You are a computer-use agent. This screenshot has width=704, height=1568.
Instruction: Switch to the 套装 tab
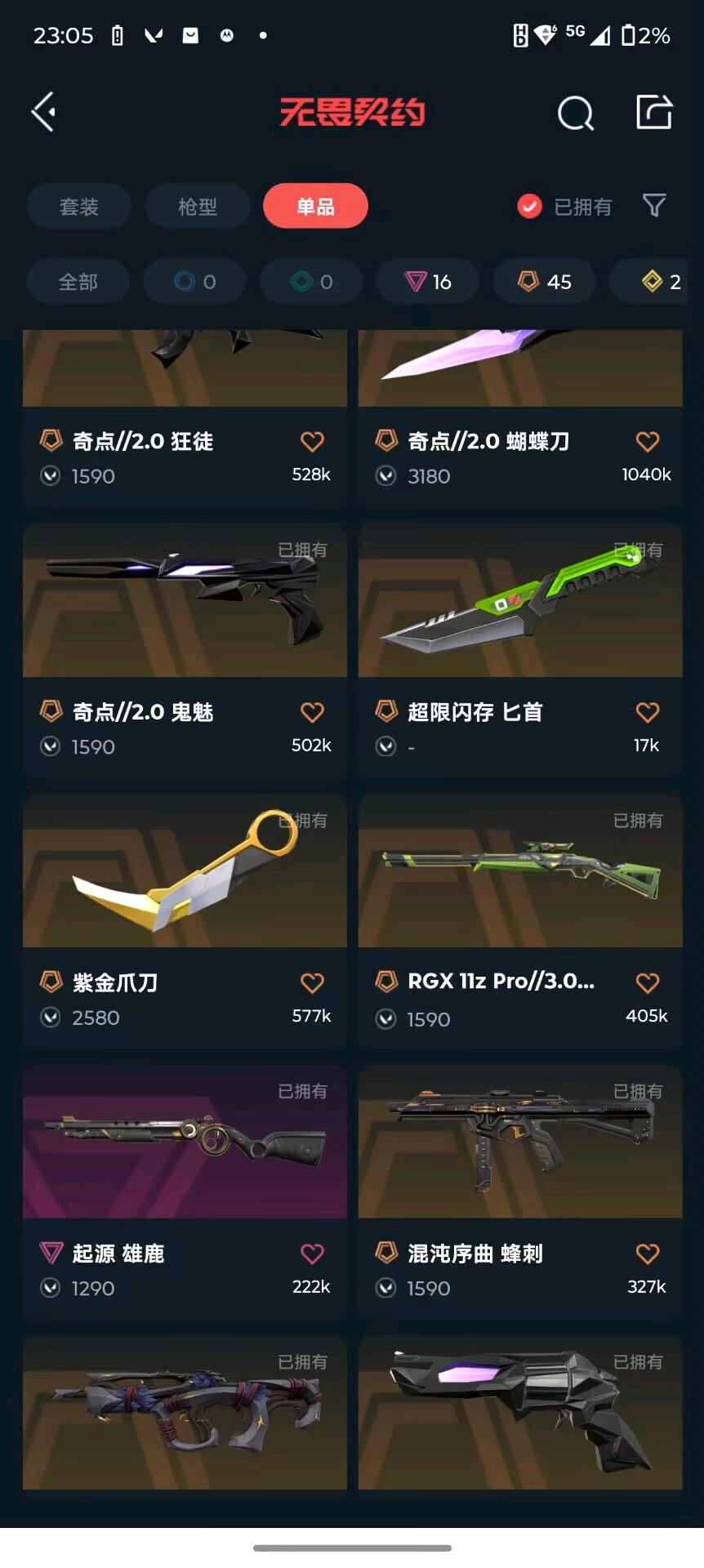pos(79,207)
